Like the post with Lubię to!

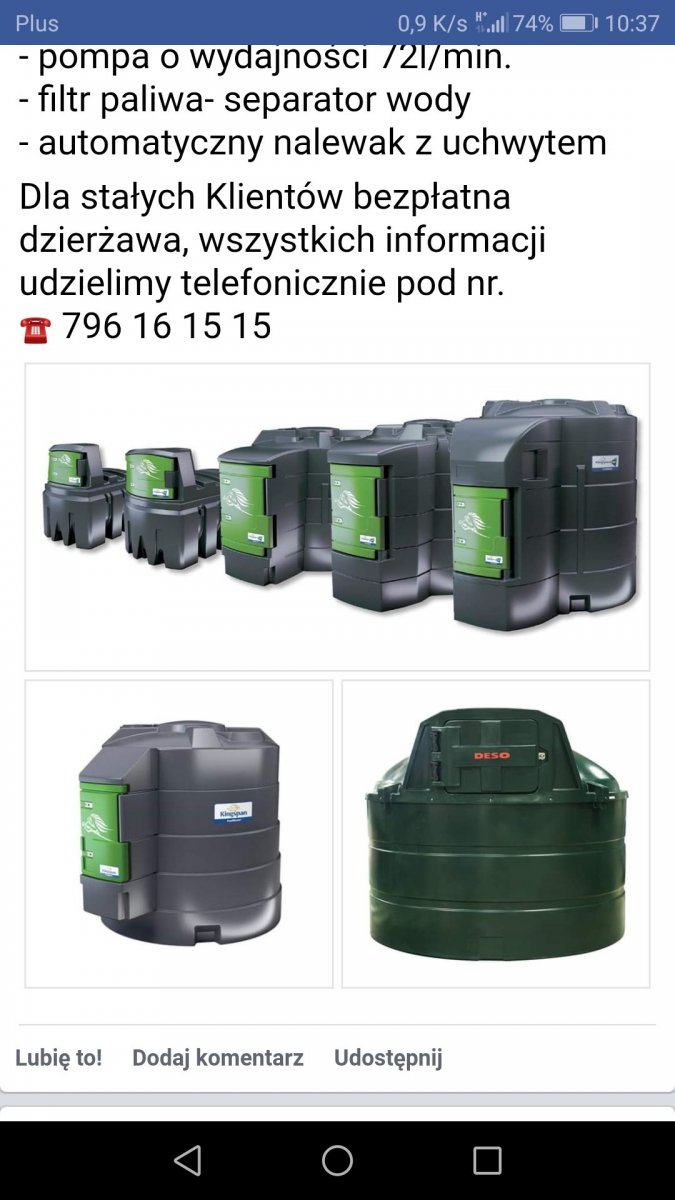click(58, 1058)
